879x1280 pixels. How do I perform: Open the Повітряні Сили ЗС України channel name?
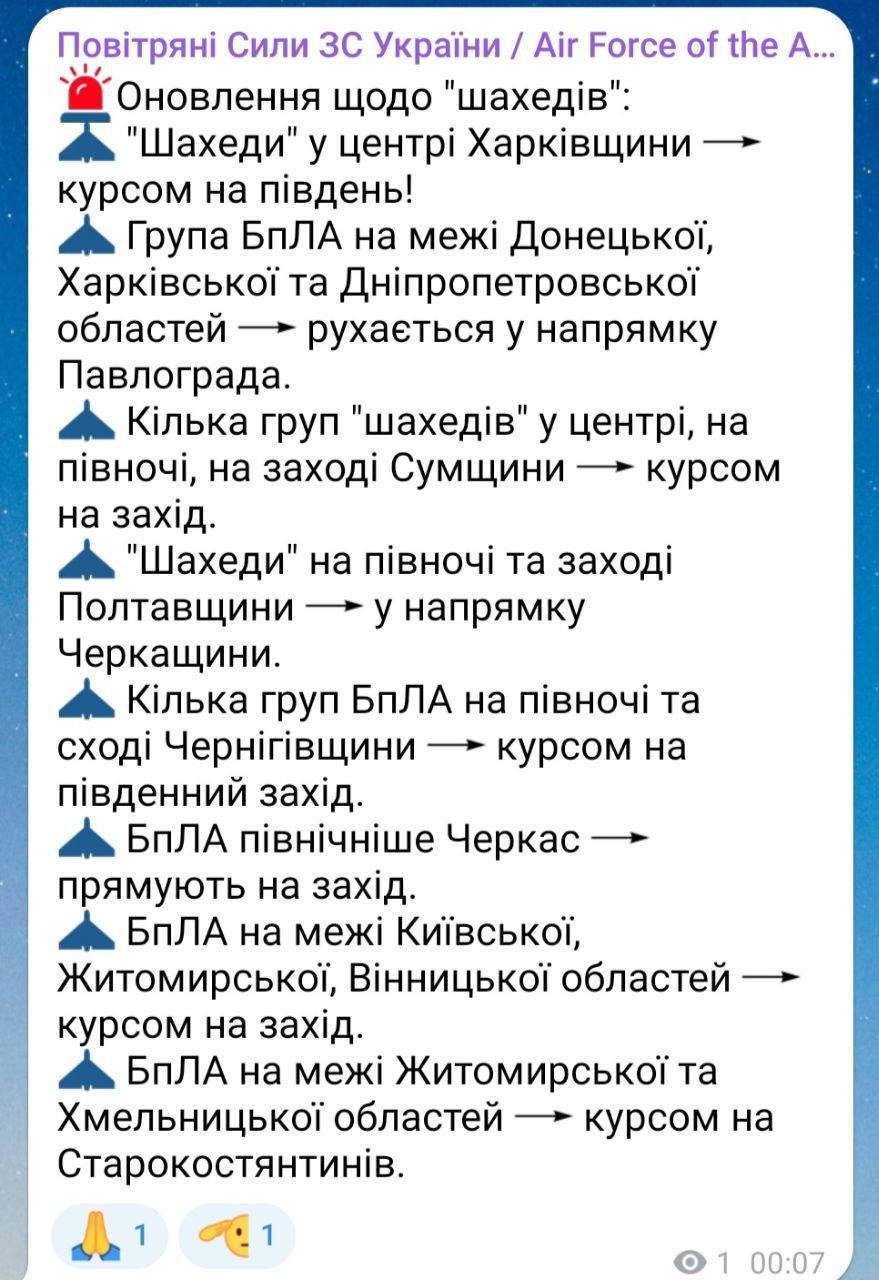[443, 46]
